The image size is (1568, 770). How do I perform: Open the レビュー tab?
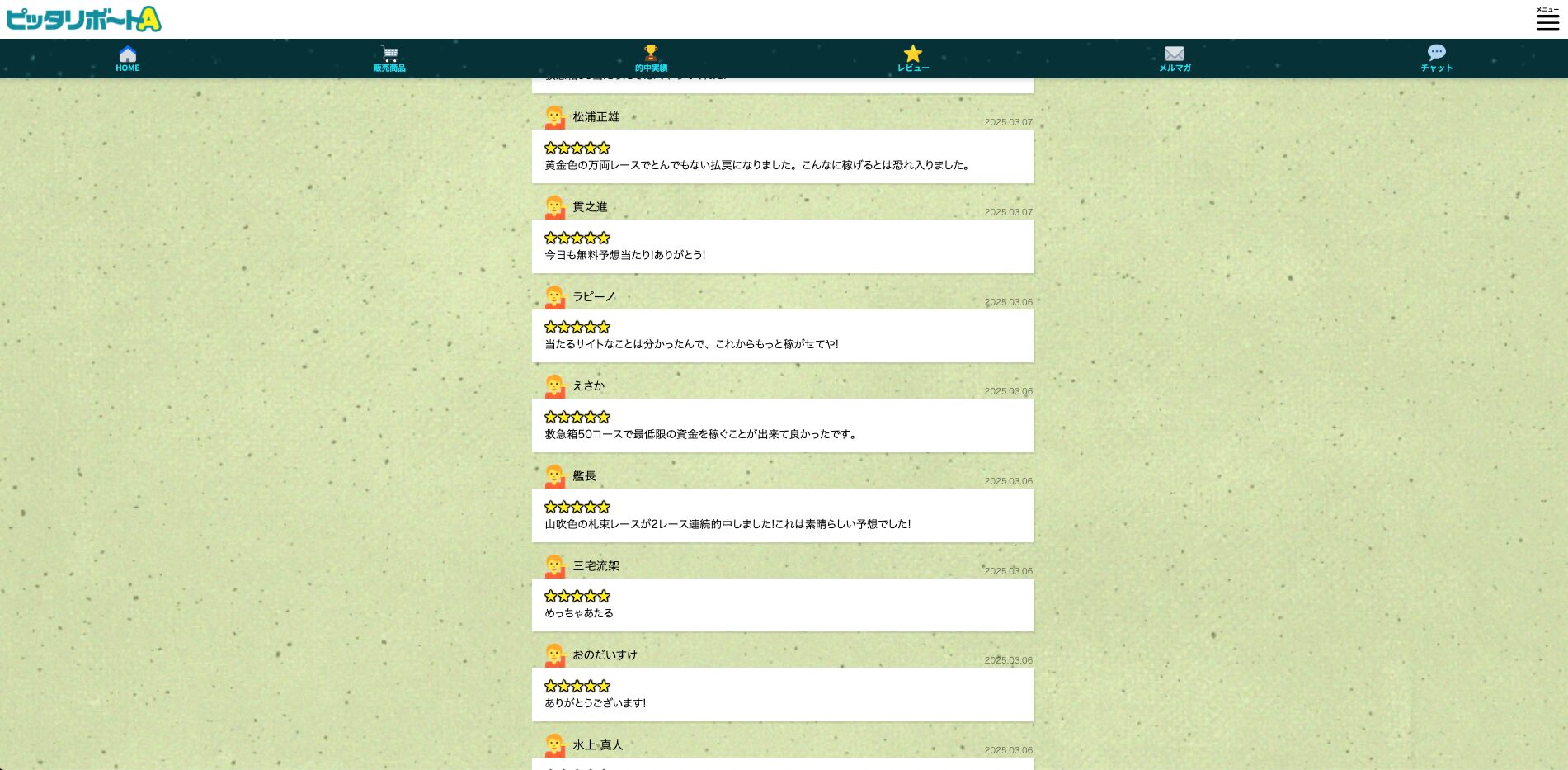[x=913, y=59]
